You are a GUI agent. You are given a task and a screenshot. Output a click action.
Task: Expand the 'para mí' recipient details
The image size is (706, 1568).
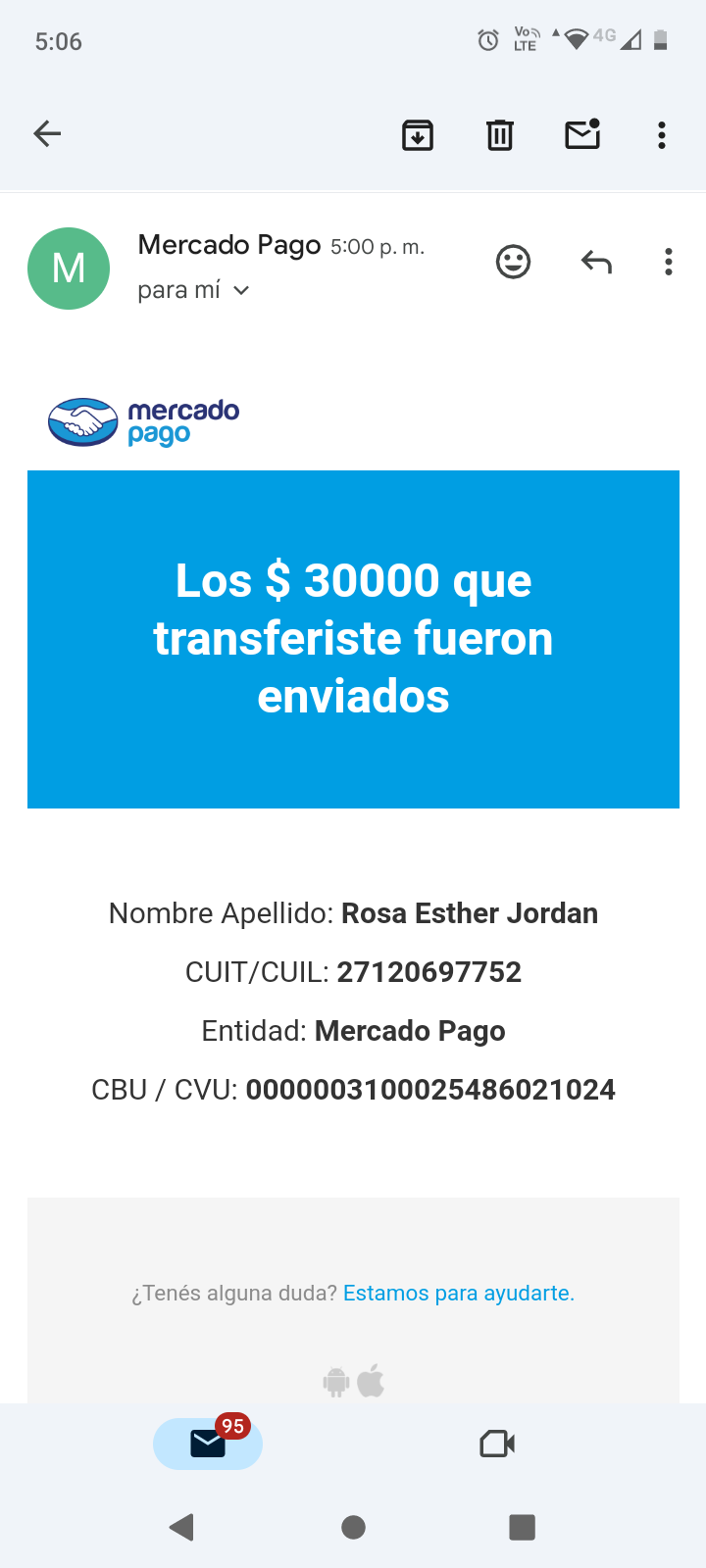point(194,290)
